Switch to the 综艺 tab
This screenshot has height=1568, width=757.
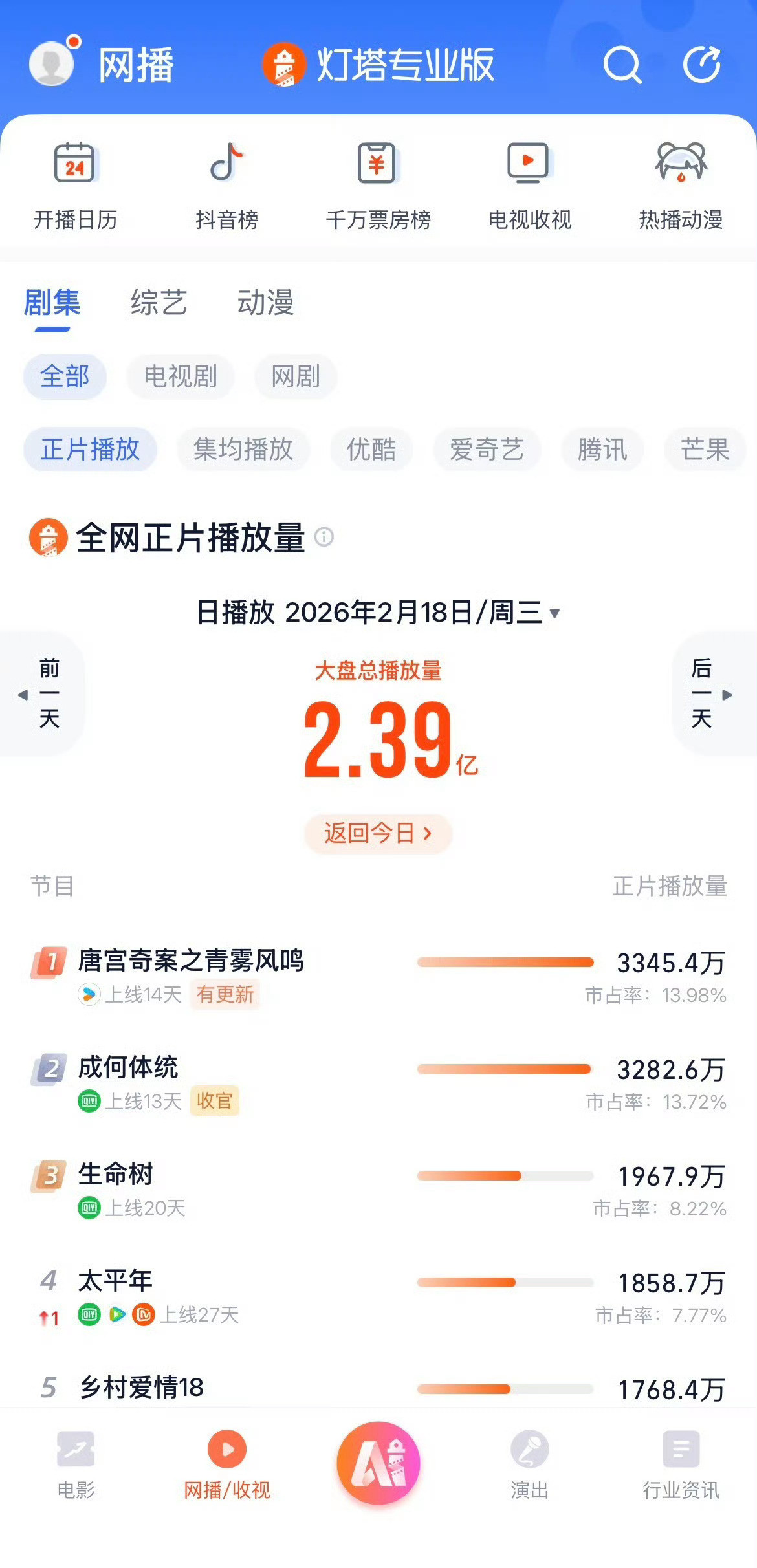click(x=159, y=304)
